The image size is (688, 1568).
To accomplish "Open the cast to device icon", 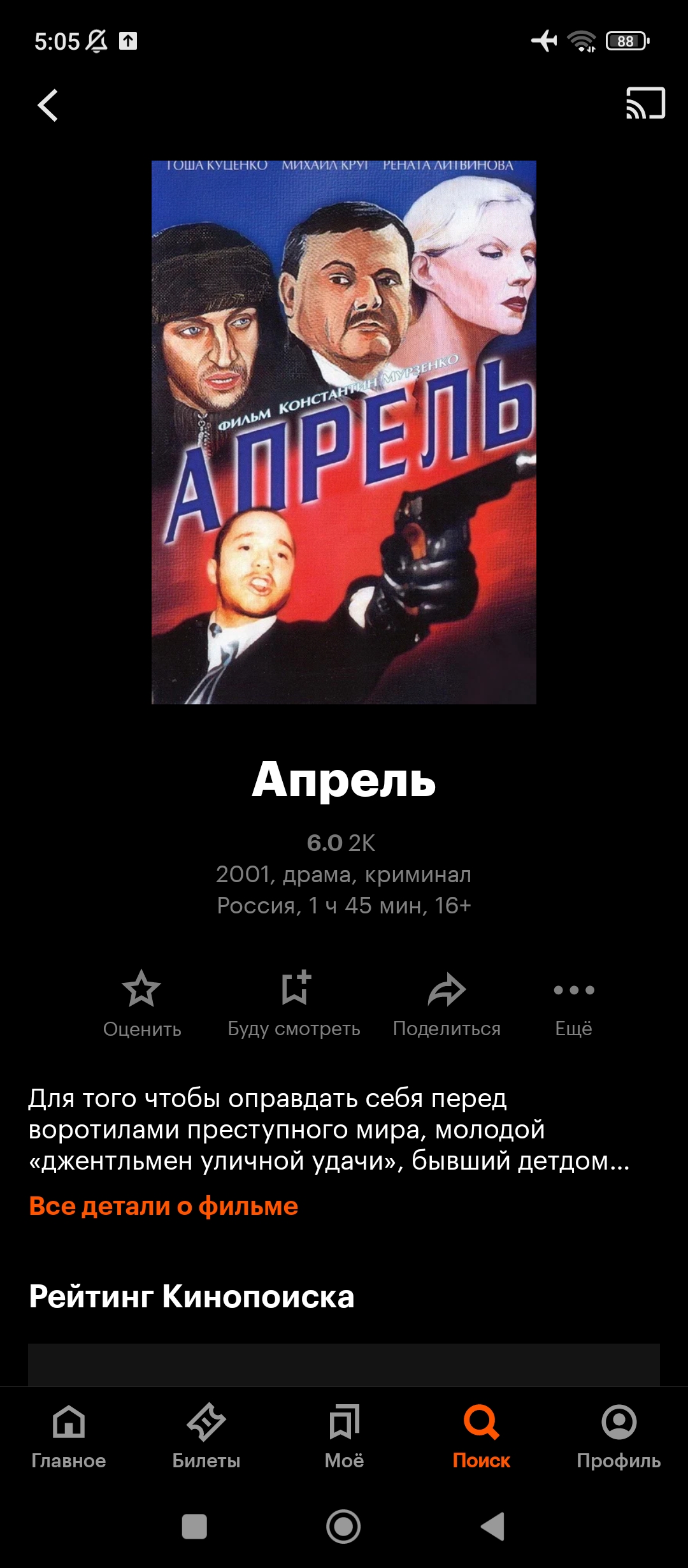I will click(x=645, y=103).
